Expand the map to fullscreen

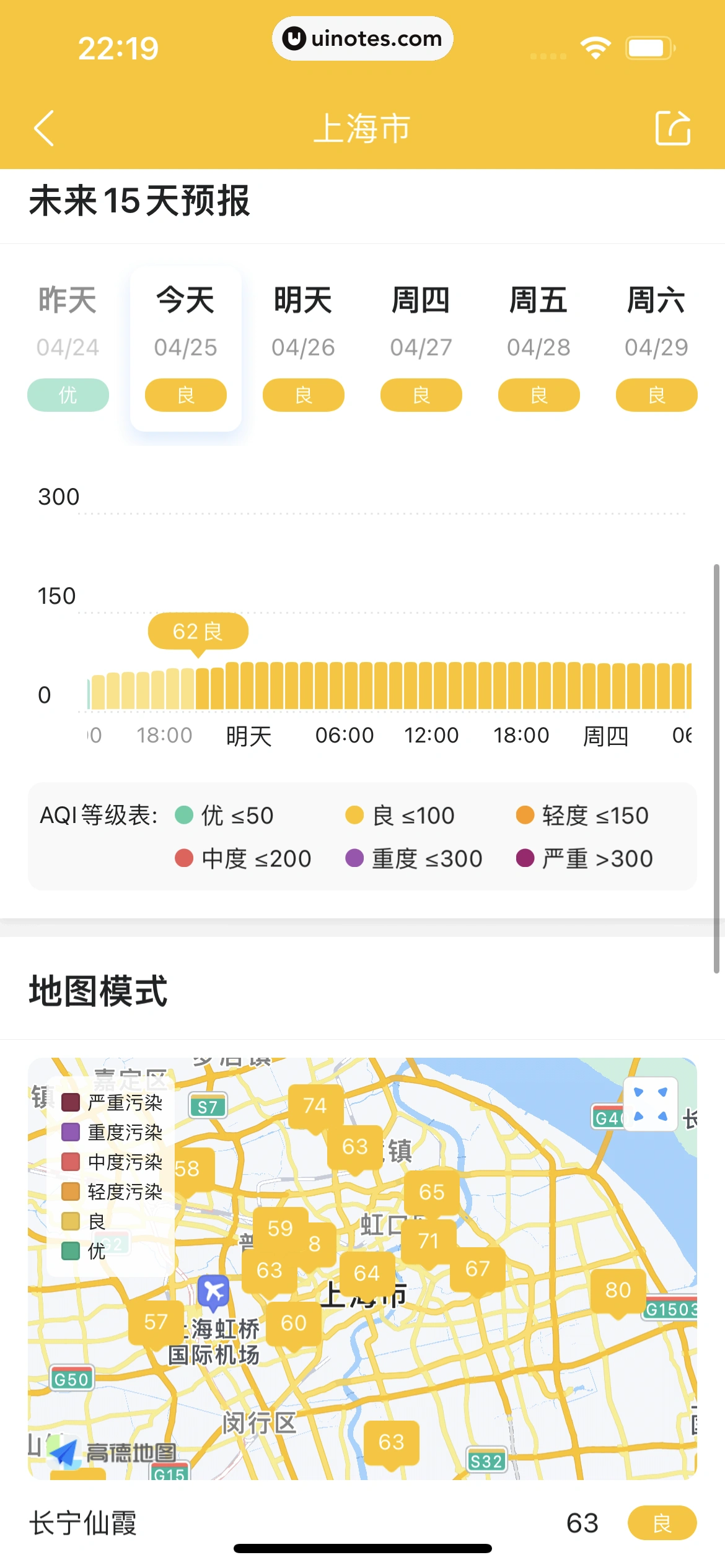[x=650, y=1104]
